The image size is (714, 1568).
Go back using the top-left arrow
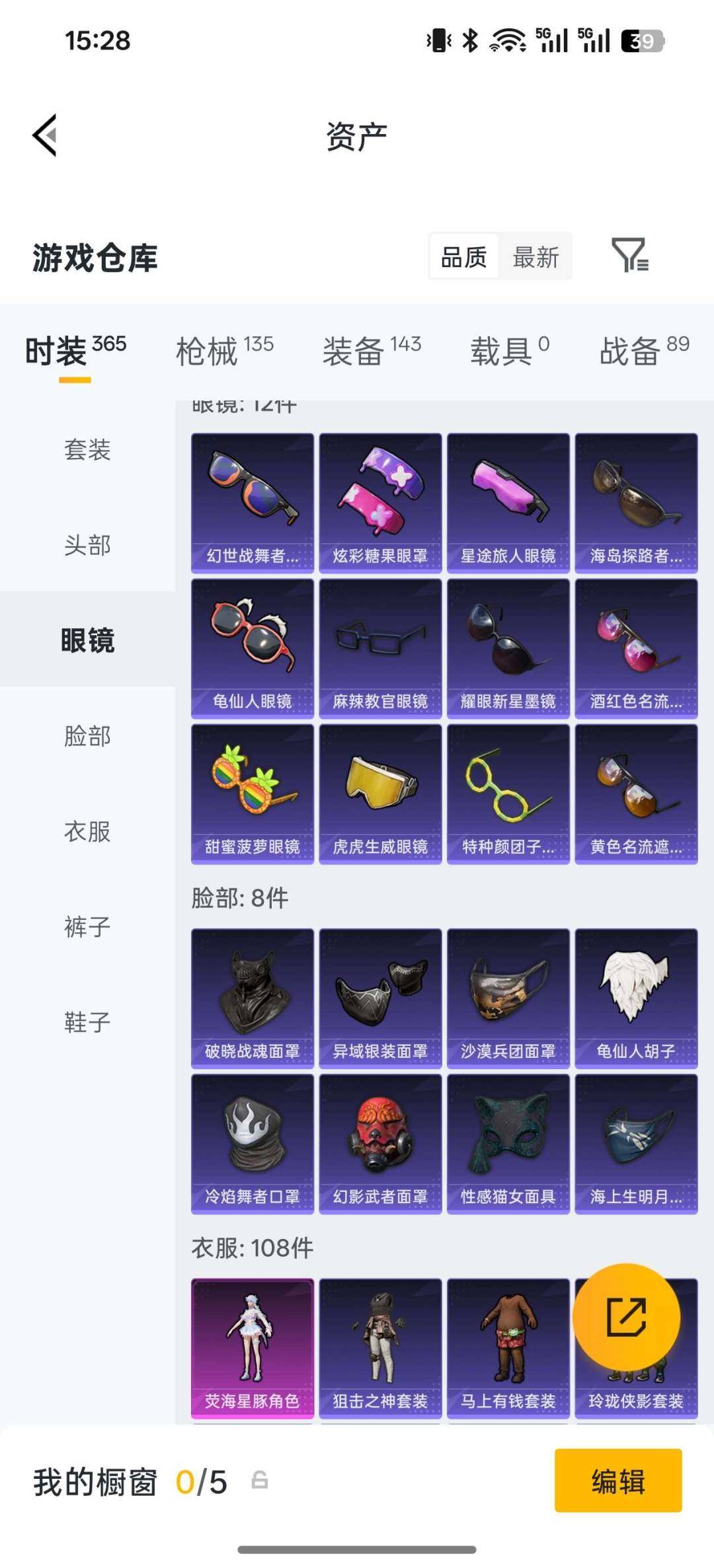tap(45, 135)
